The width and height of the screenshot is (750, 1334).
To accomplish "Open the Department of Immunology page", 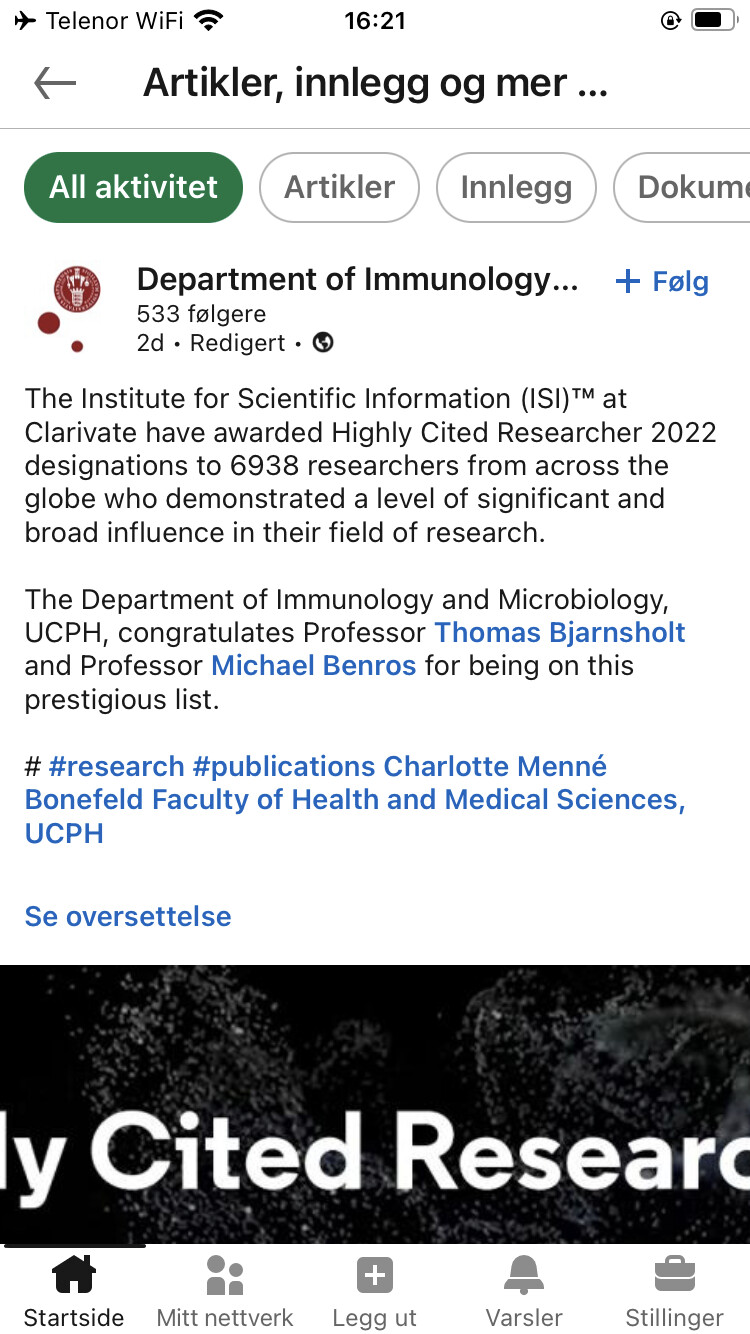I will point(357,280).
